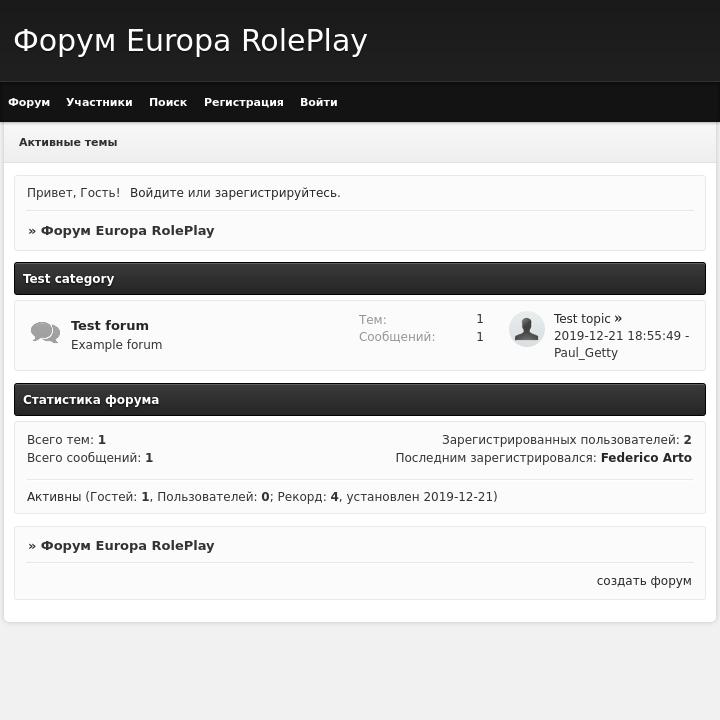
Task: Open the Регистрация page from the menu
Action: pos(243,102)
